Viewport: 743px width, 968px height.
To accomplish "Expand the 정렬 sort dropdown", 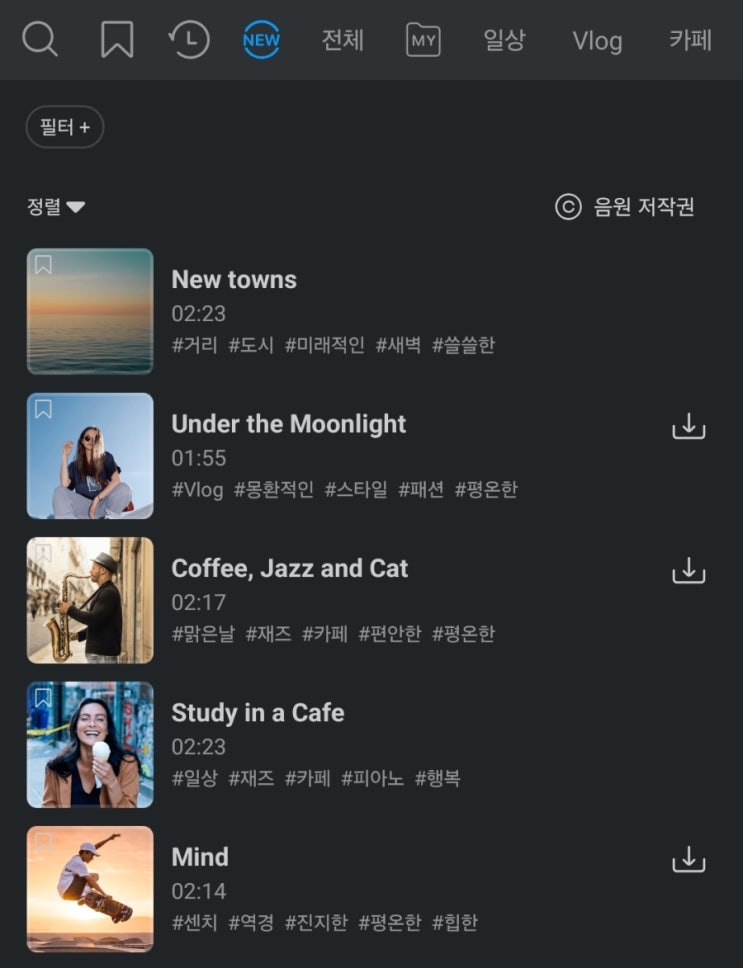I will pyautogui.click(x=56, y=207).
